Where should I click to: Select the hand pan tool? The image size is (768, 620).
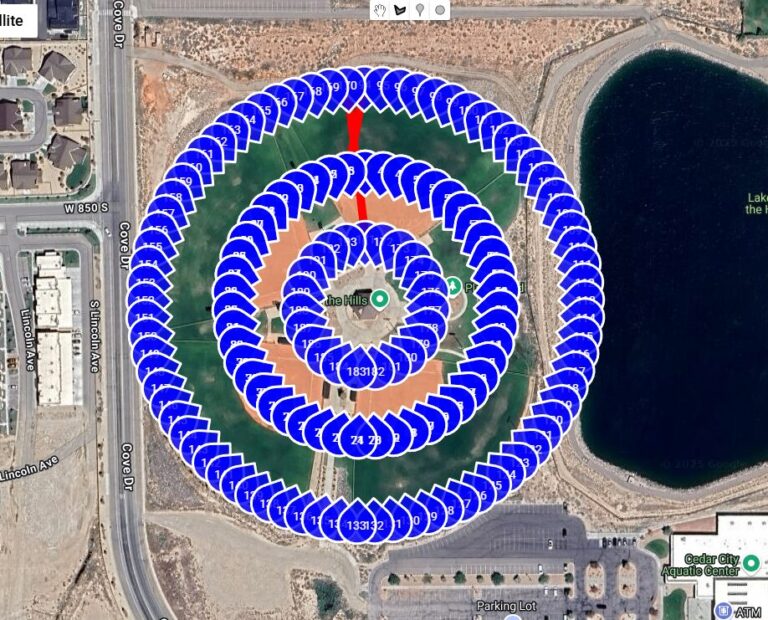(x=380, y=10)
